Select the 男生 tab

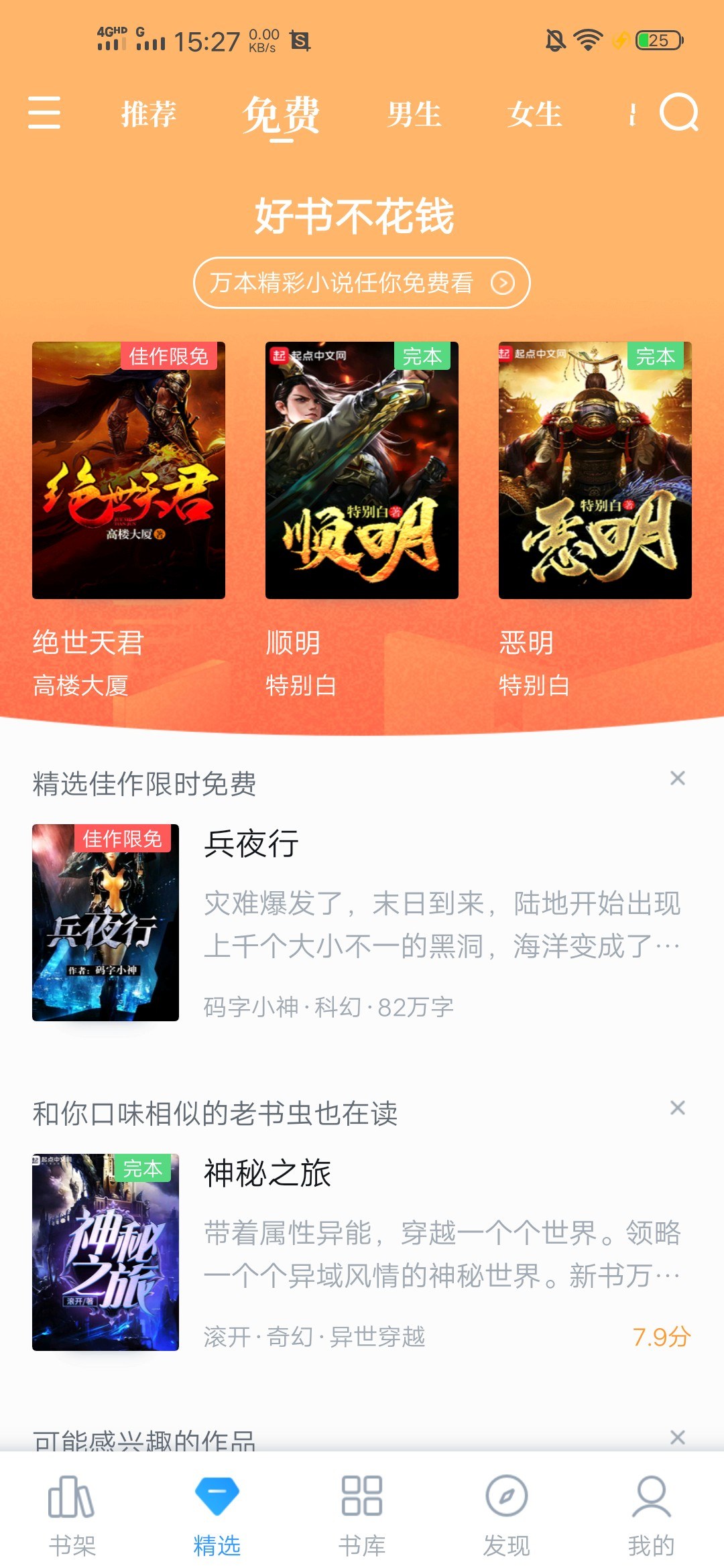click(x=414, y=114)
